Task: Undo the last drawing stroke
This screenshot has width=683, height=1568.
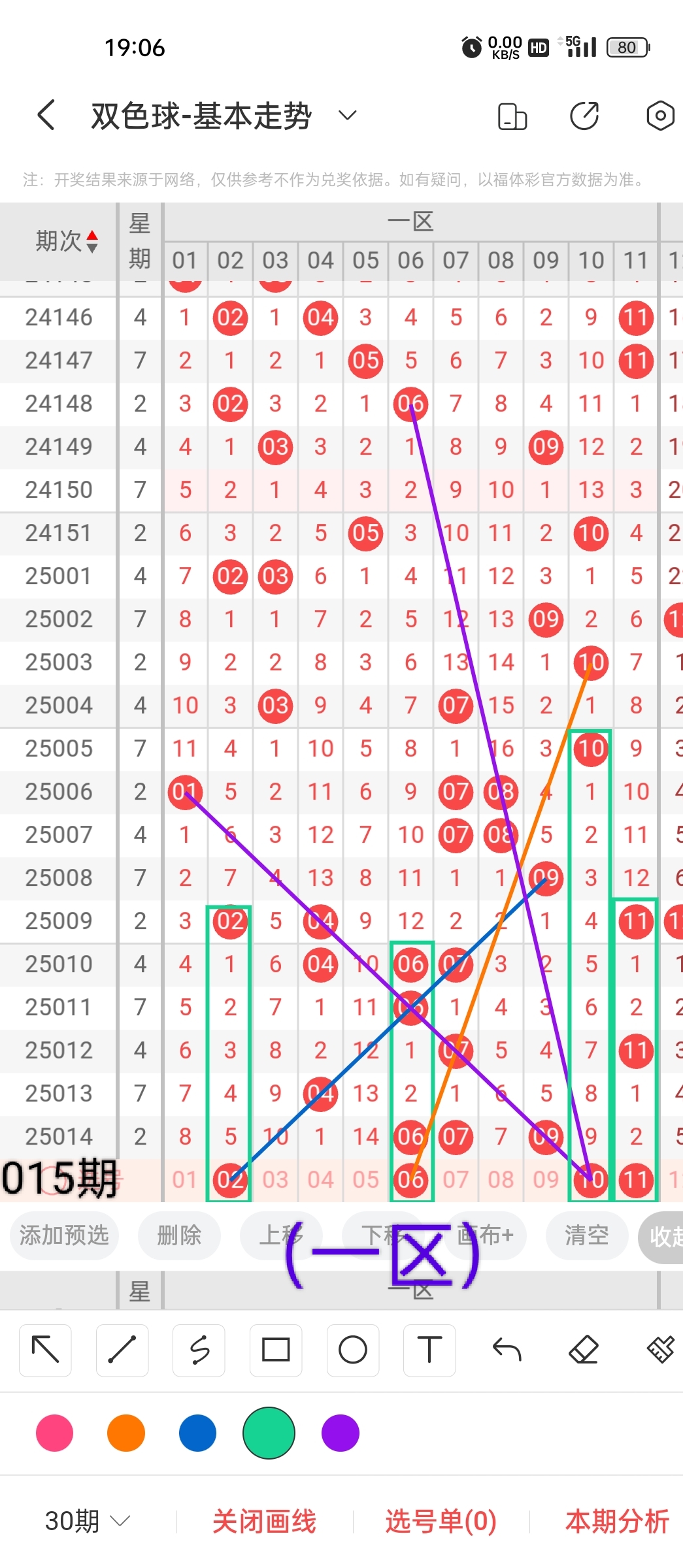Action: [507, 1350]
